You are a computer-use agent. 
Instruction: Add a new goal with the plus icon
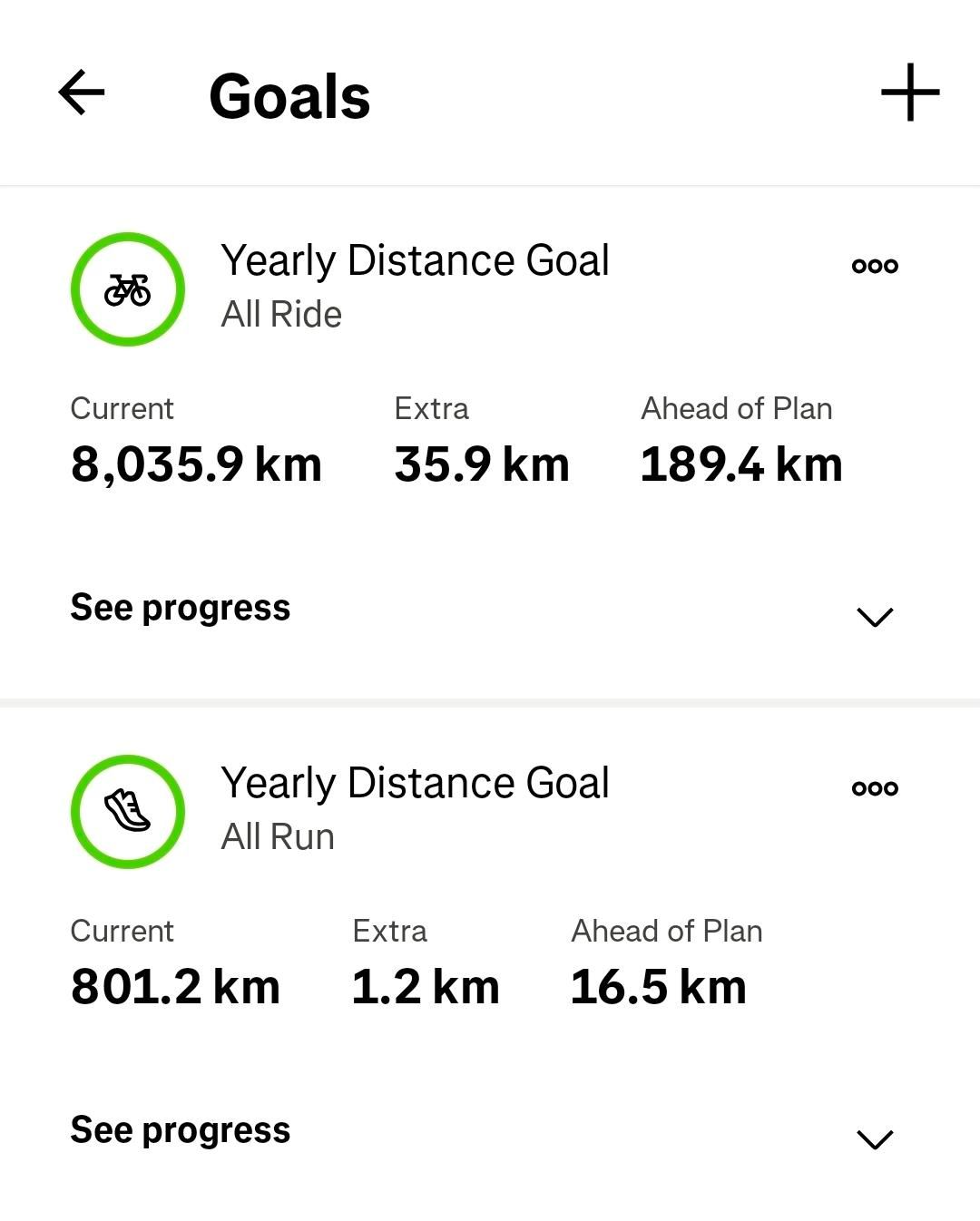[x=909, y=93]
